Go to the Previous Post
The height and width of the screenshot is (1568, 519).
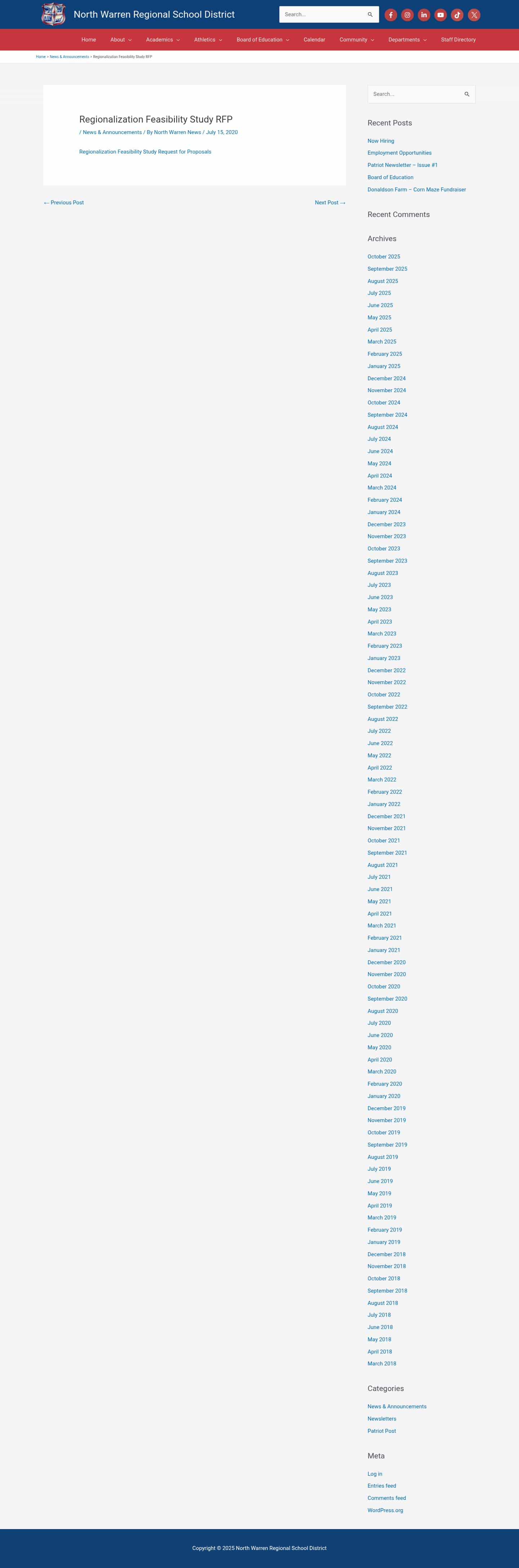(64, 203)
